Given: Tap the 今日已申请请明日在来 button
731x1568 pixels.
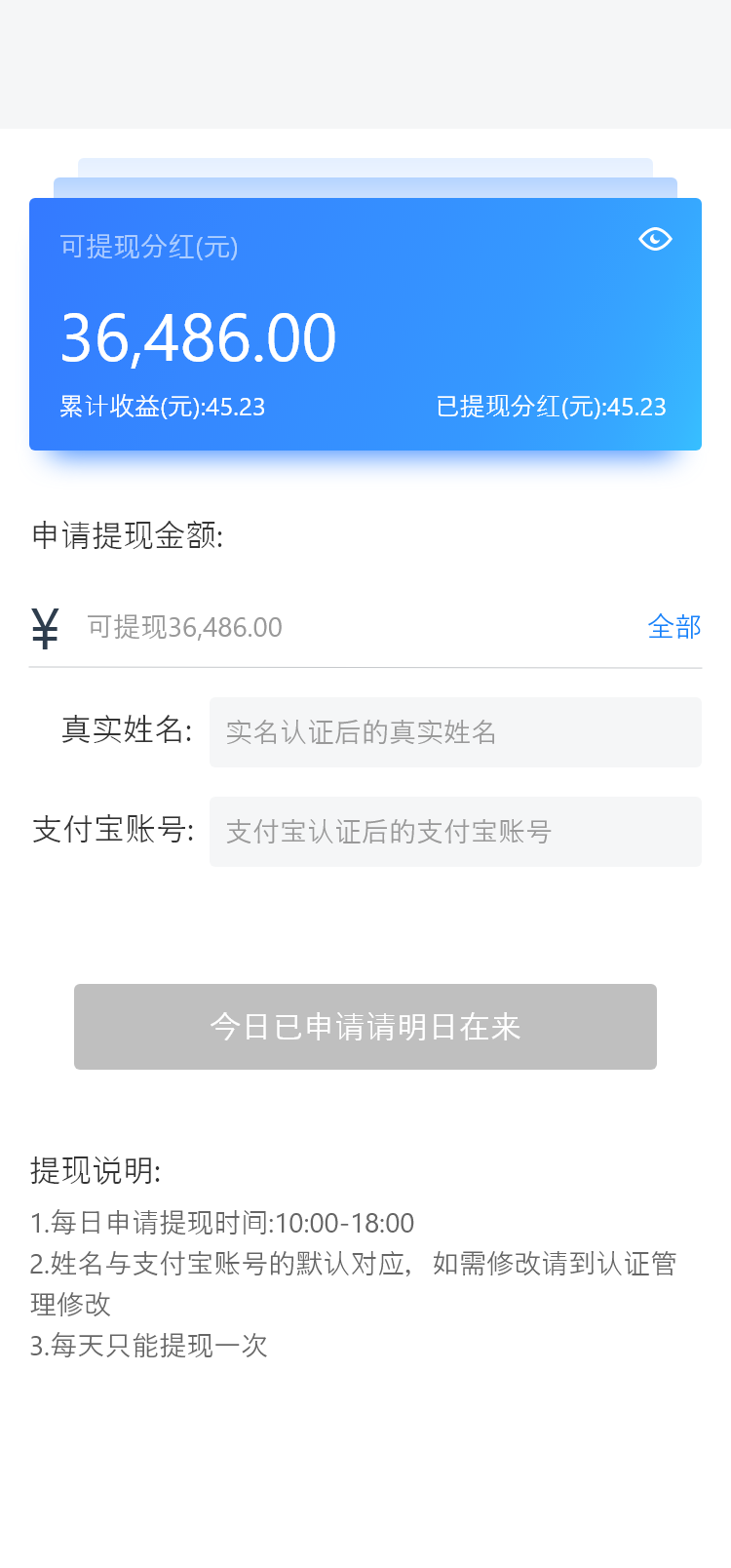Looking at the screenshot, I should (365, 1027).
